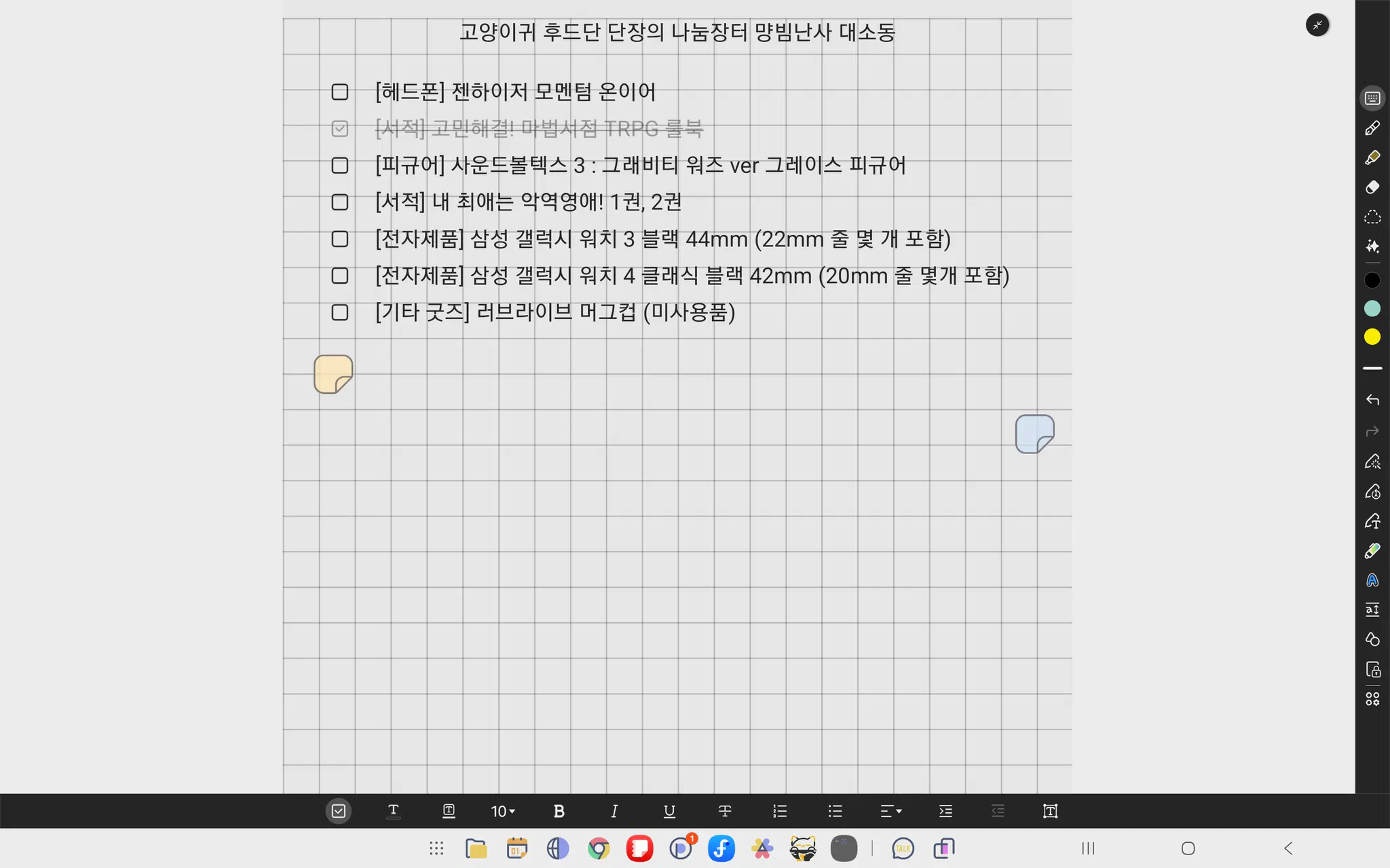The width and height of the screenshot is (1390, 868).
Task: Underline the text
Action: coord(669,811)
